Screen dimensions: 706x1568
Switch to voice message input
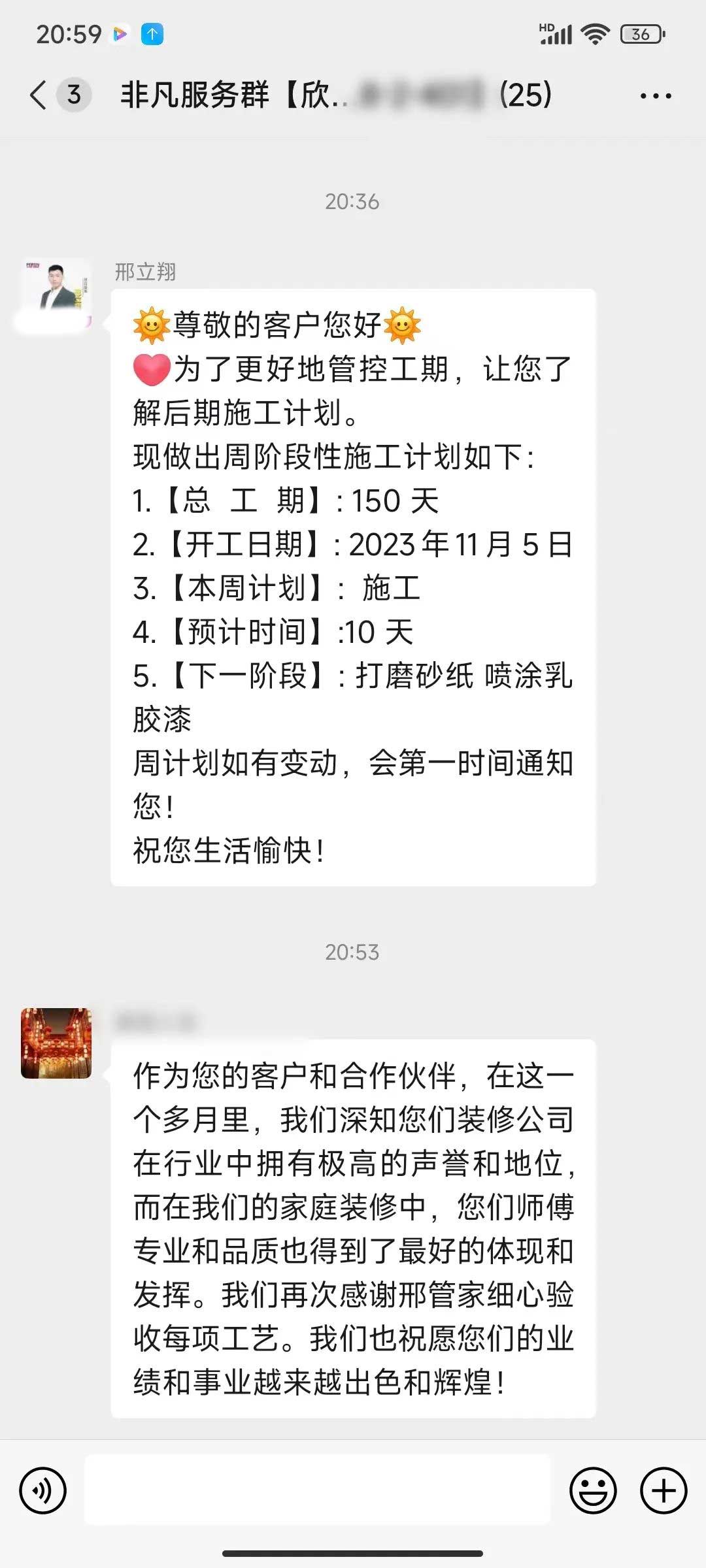pyautogui.click(x=43, y=1491)
